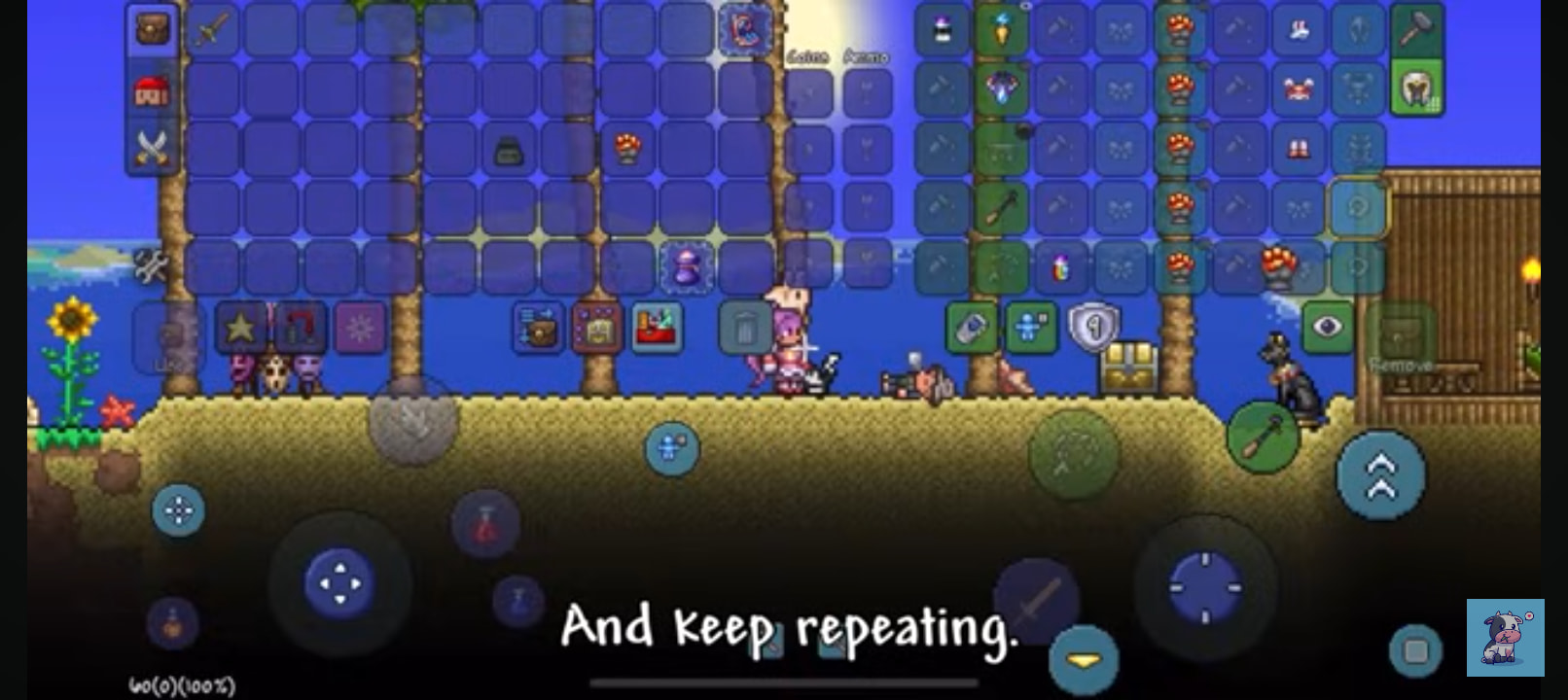Toggle the favorite star button
Viewport: 1568px width, 700px height.
click(240, 328)
